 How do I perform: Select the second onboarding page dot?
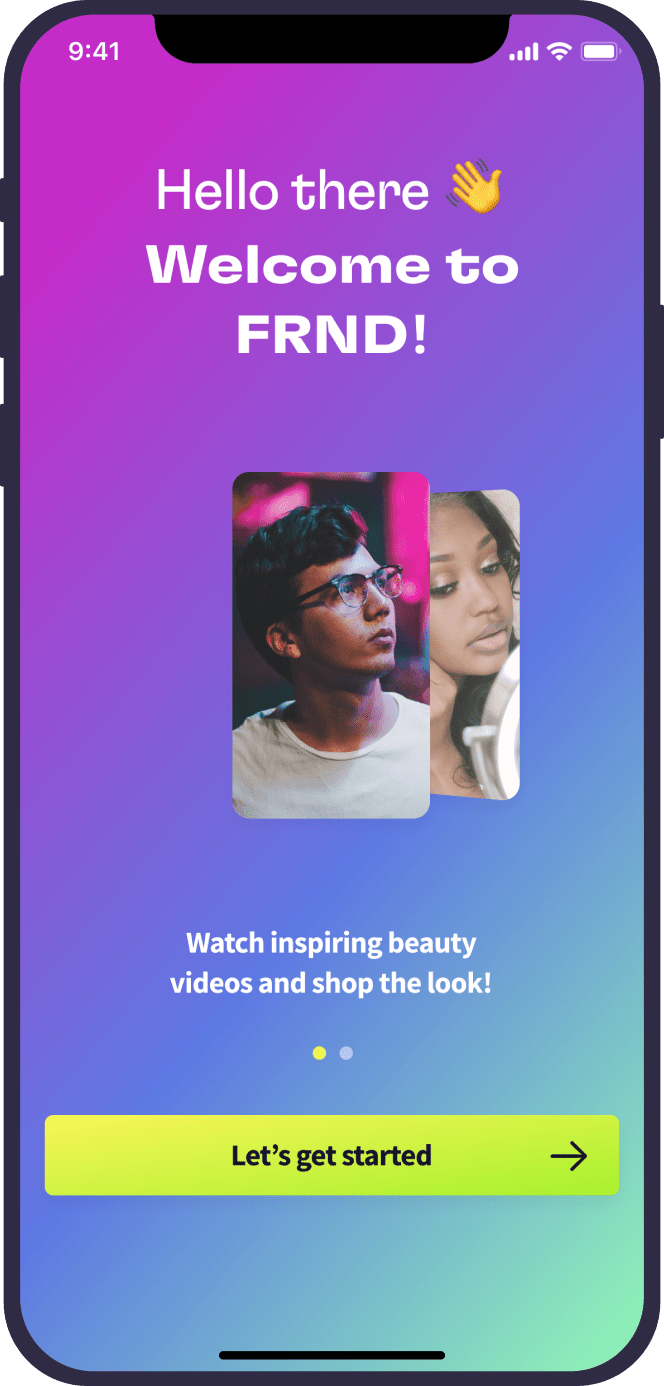tap(346, 1053)
